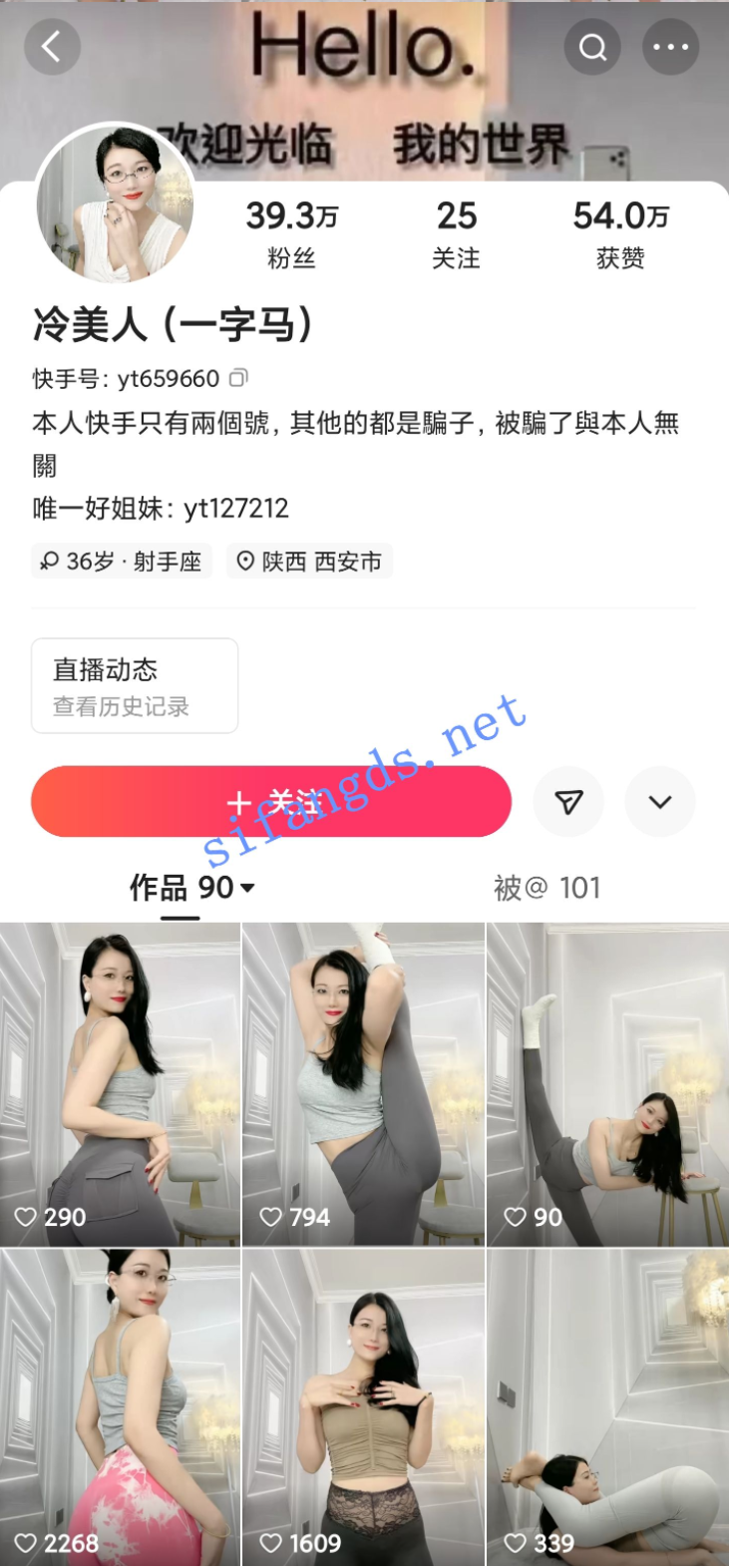
Task: Open the video with 290 likes
Action: click(x=120, y=1084)
